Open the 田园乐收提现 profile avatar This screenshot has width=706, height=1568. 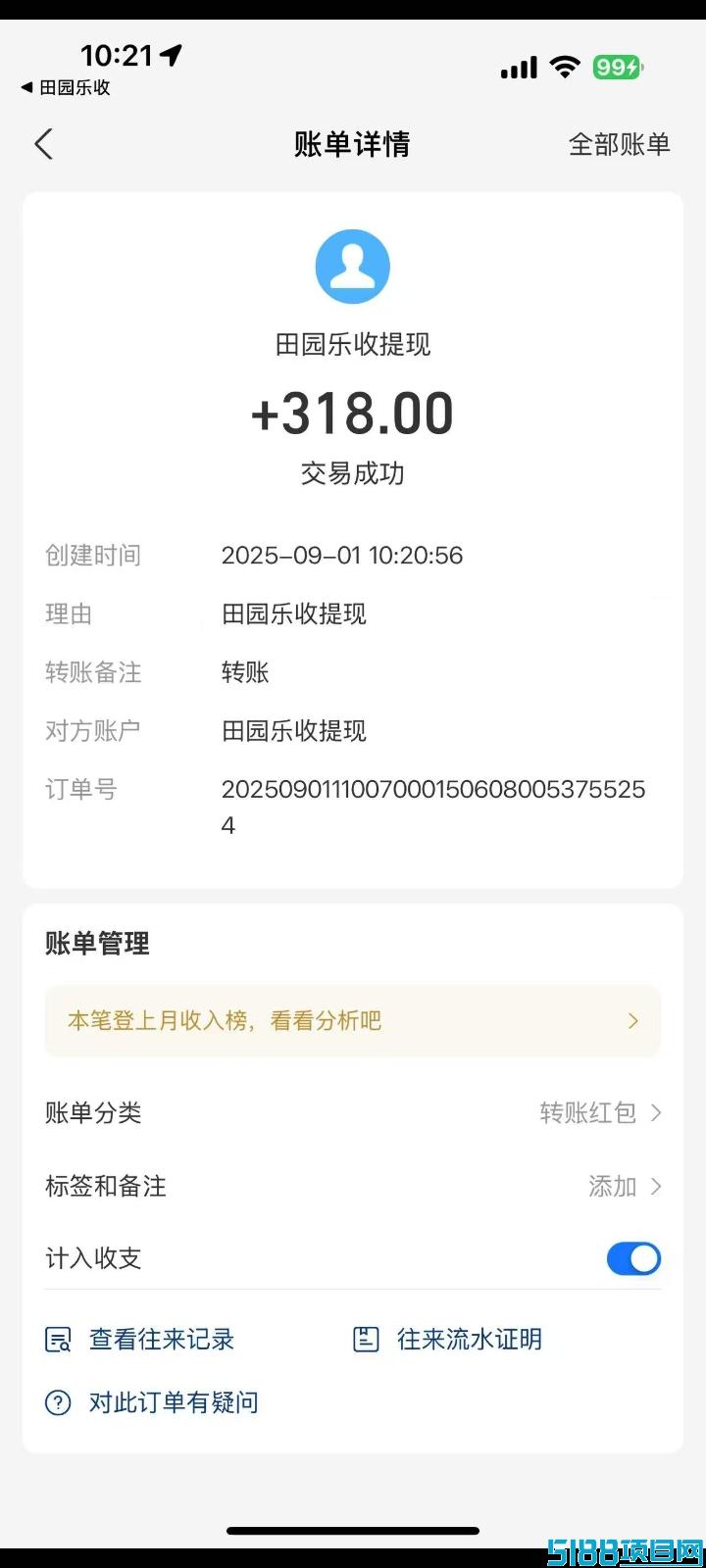[353, 267]
